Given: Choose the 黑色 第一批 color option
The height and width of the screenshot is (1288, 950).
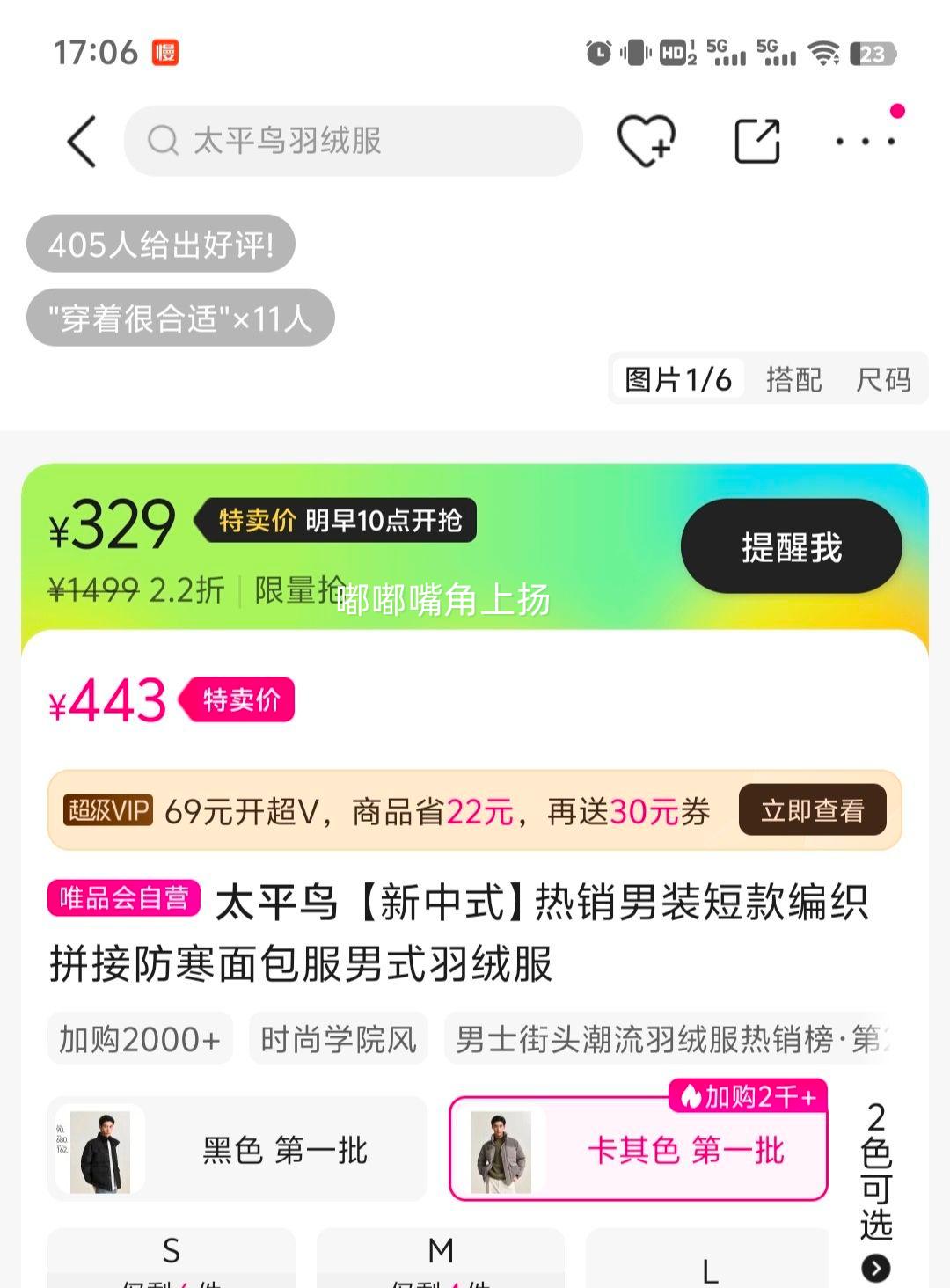Looking at the screenshot, I should coord(237,1149).
